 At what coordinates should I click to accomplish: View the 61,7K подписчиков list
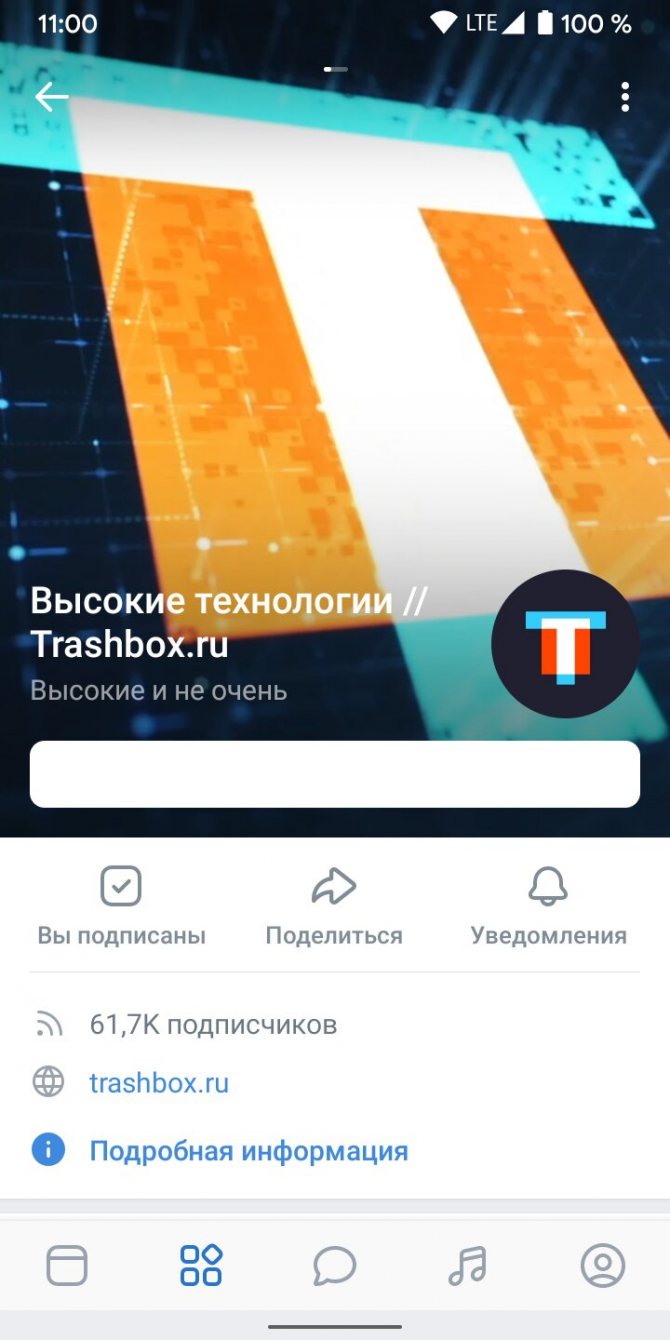[213, 1024]
